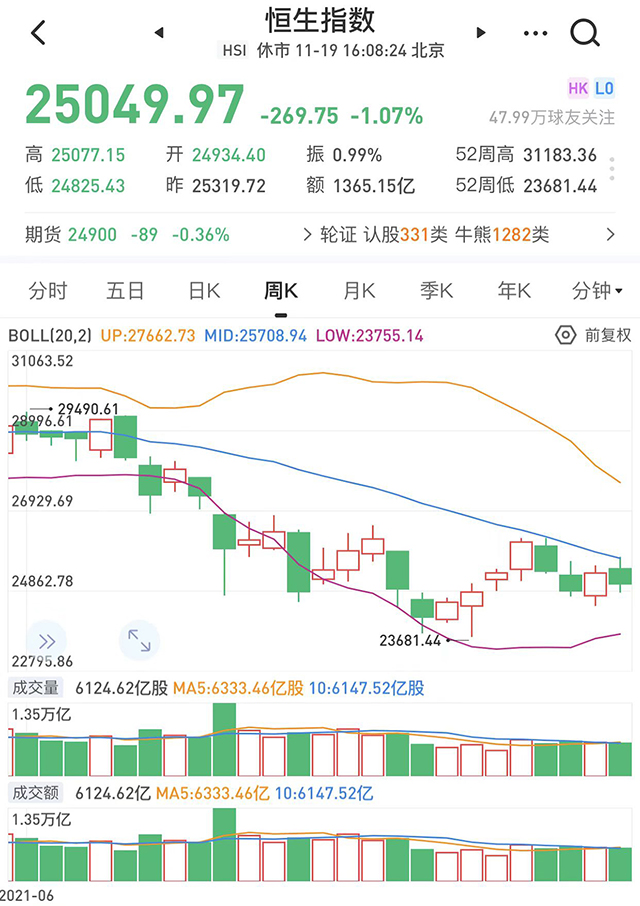The image size is (640, 906).
Task: Switch to the previous stock with left triangle
Action: pos(159,33)
